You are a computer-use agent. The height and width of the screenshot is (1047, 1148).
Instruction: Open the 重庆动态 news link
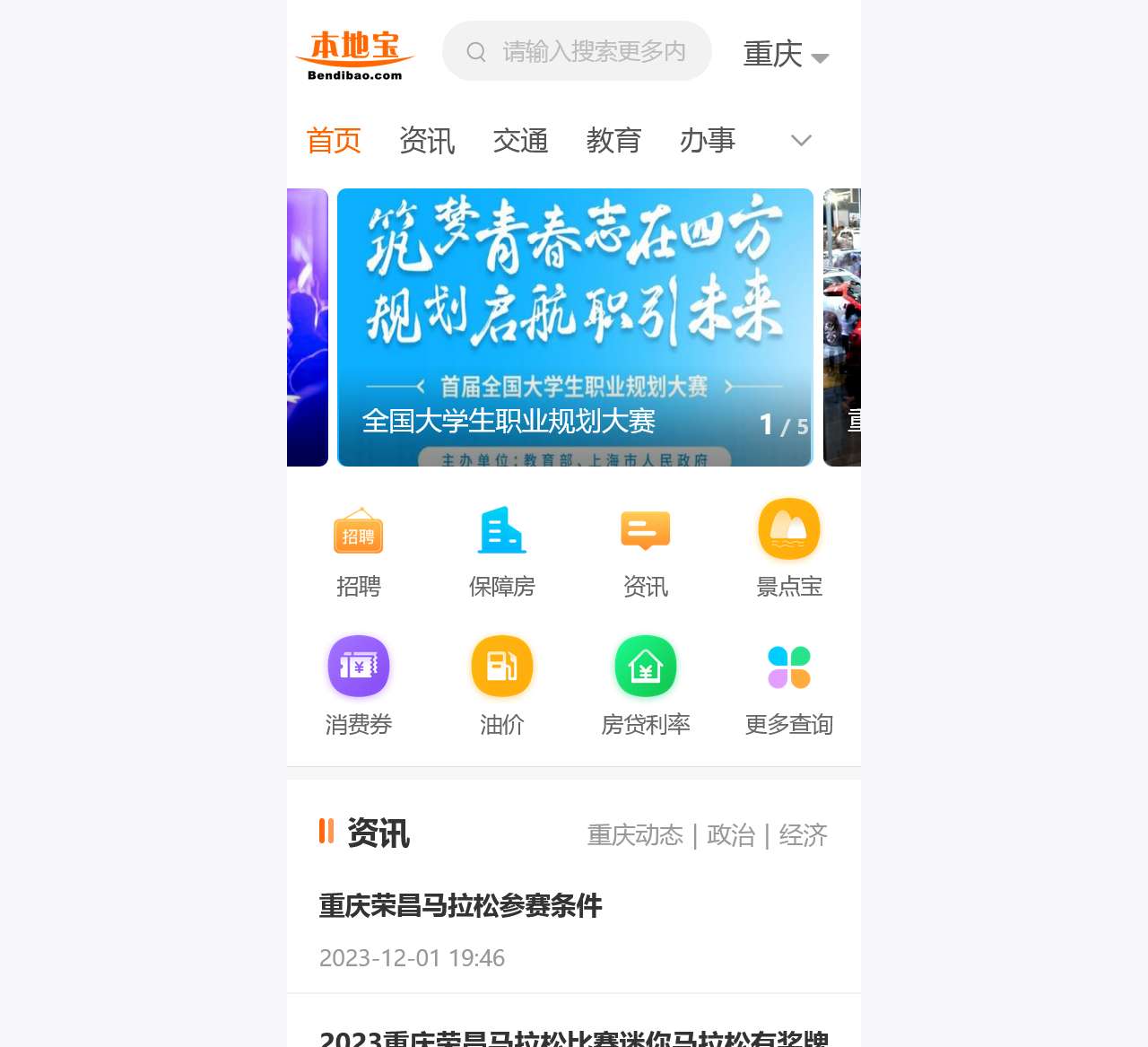[635, 835]
